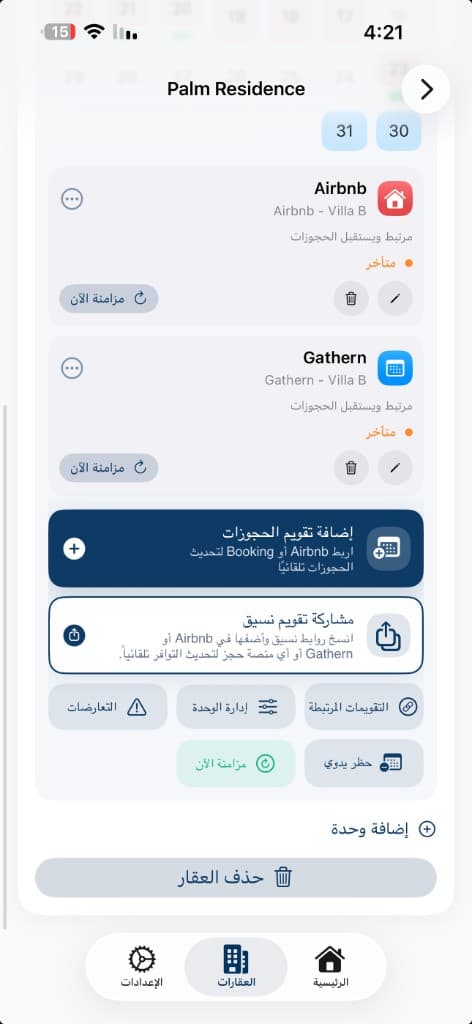Open unit management (إدارة الوحدة)
Image resolution: width=472 pixels, height=1024 pixels.
click(236, 707)
